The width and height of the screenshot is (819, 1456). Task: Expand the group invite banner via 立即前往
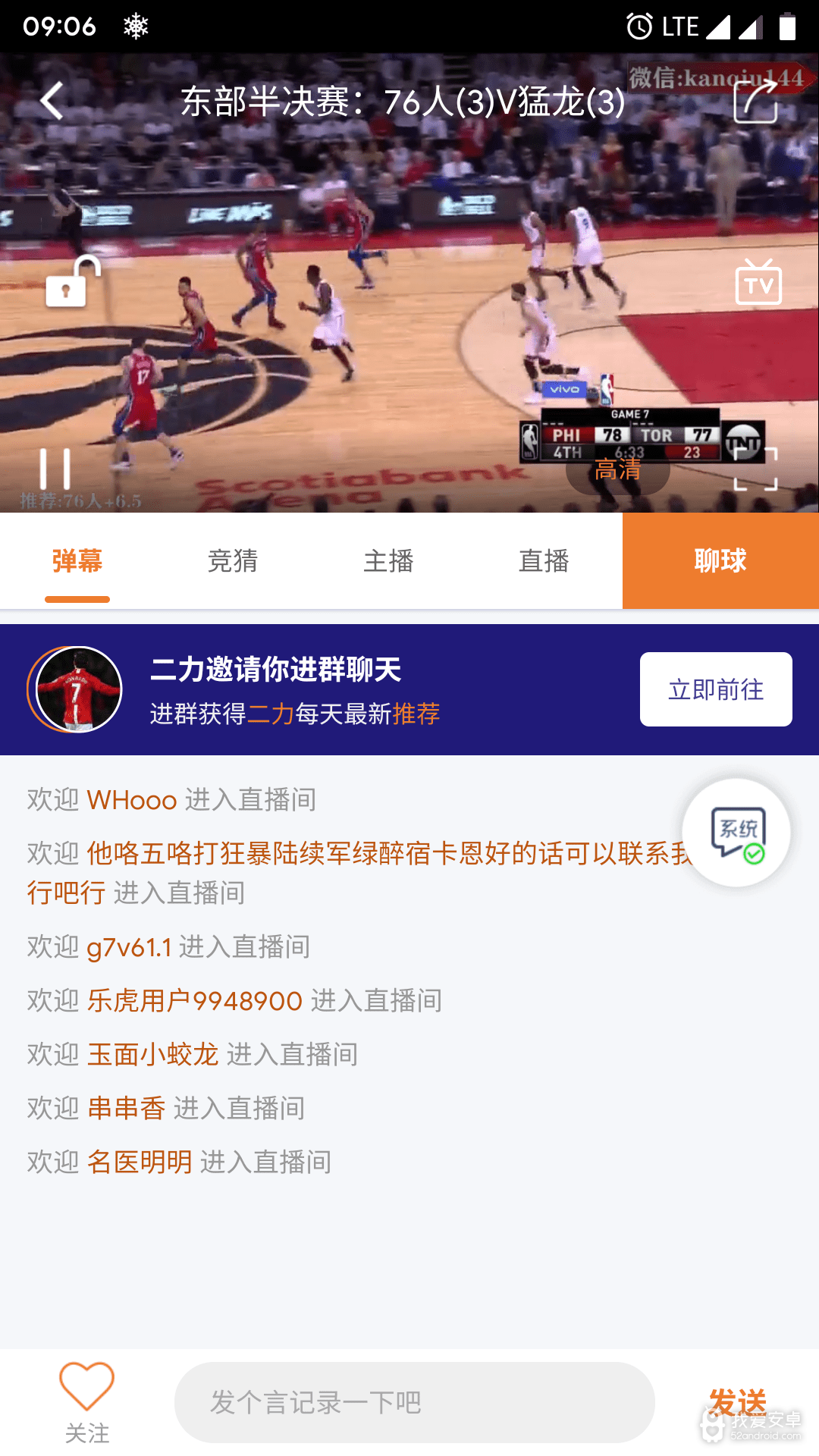715,689
